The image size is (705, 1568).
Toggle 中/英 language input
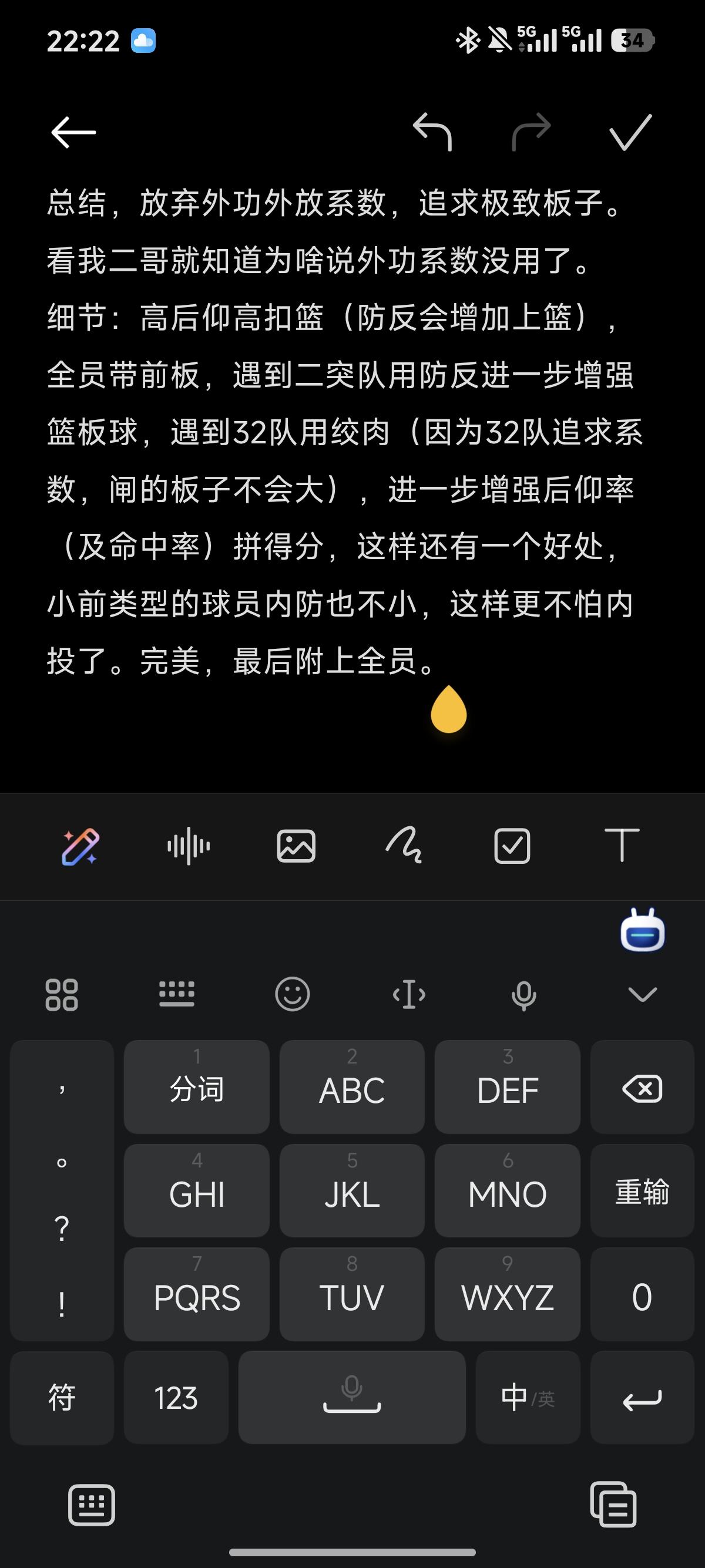pyautogui.click(x=528, y=1398)
